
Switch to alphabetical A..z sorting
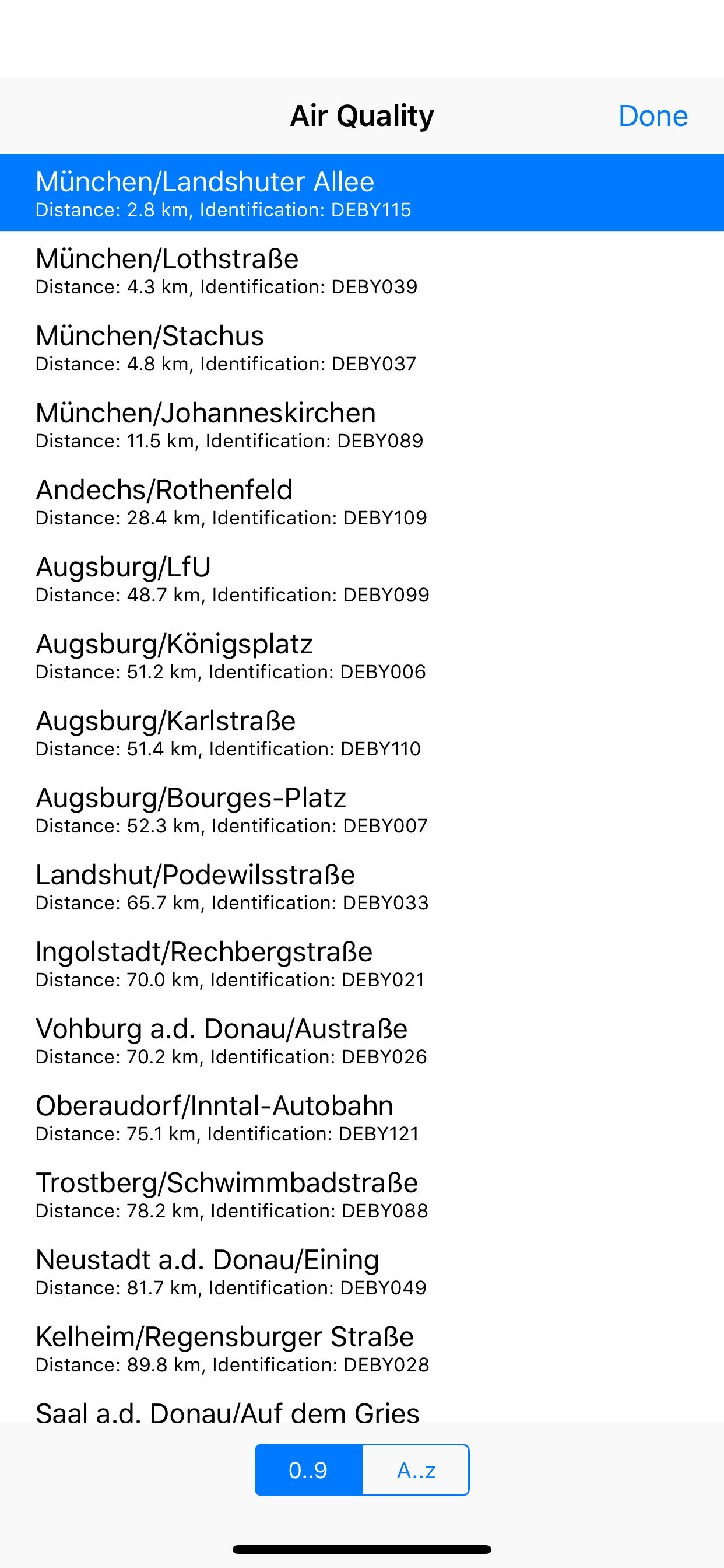pos(416,1470)
